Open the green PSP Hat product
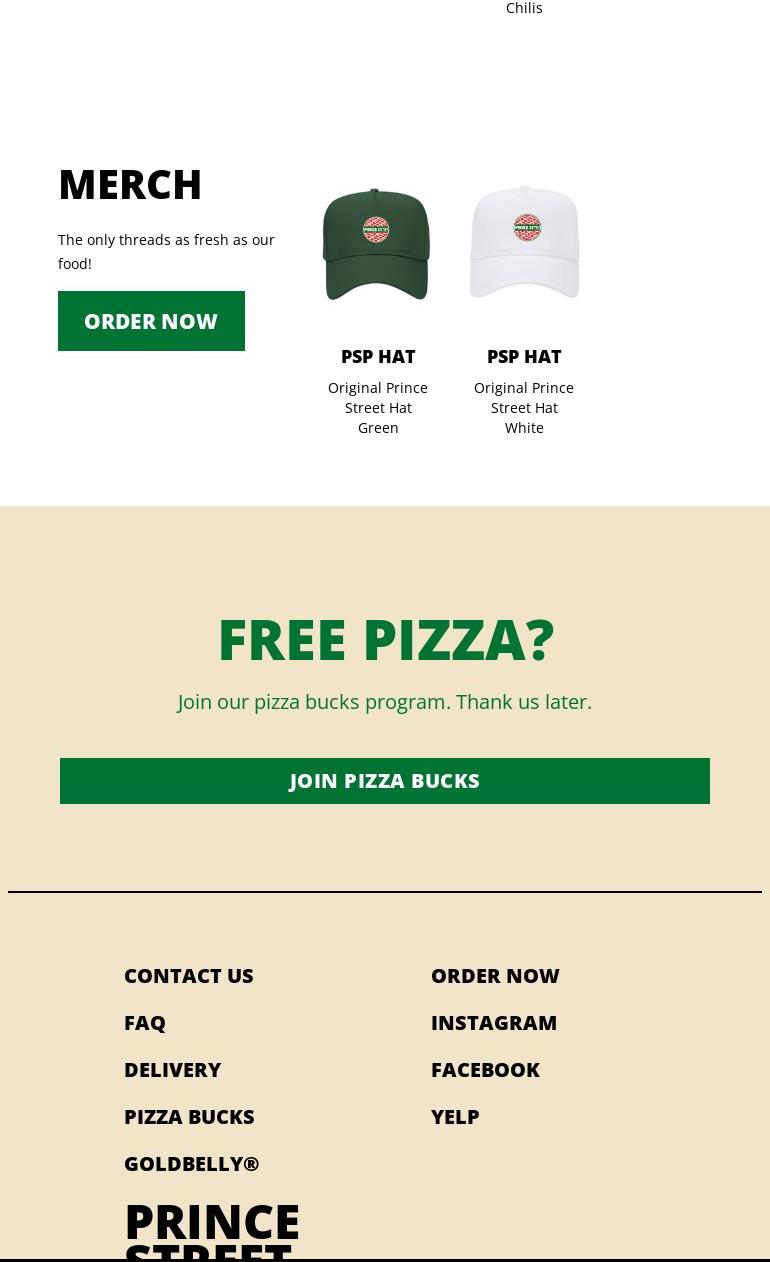This screenshot has width=770, height=1262. click(x=377, y=245)
